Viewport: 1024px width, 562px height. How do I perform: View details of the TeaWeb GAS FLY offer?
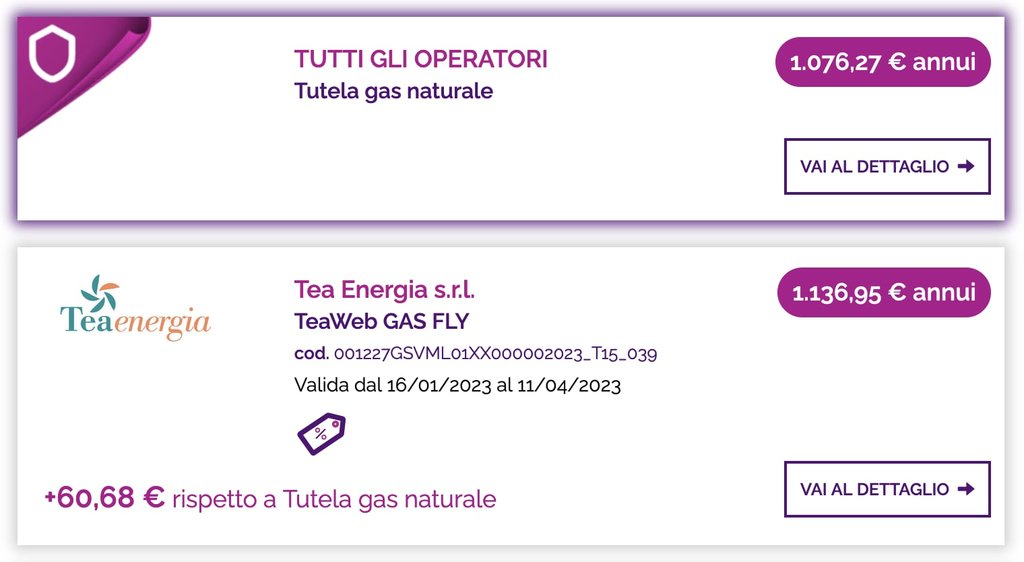click(886, 489)
